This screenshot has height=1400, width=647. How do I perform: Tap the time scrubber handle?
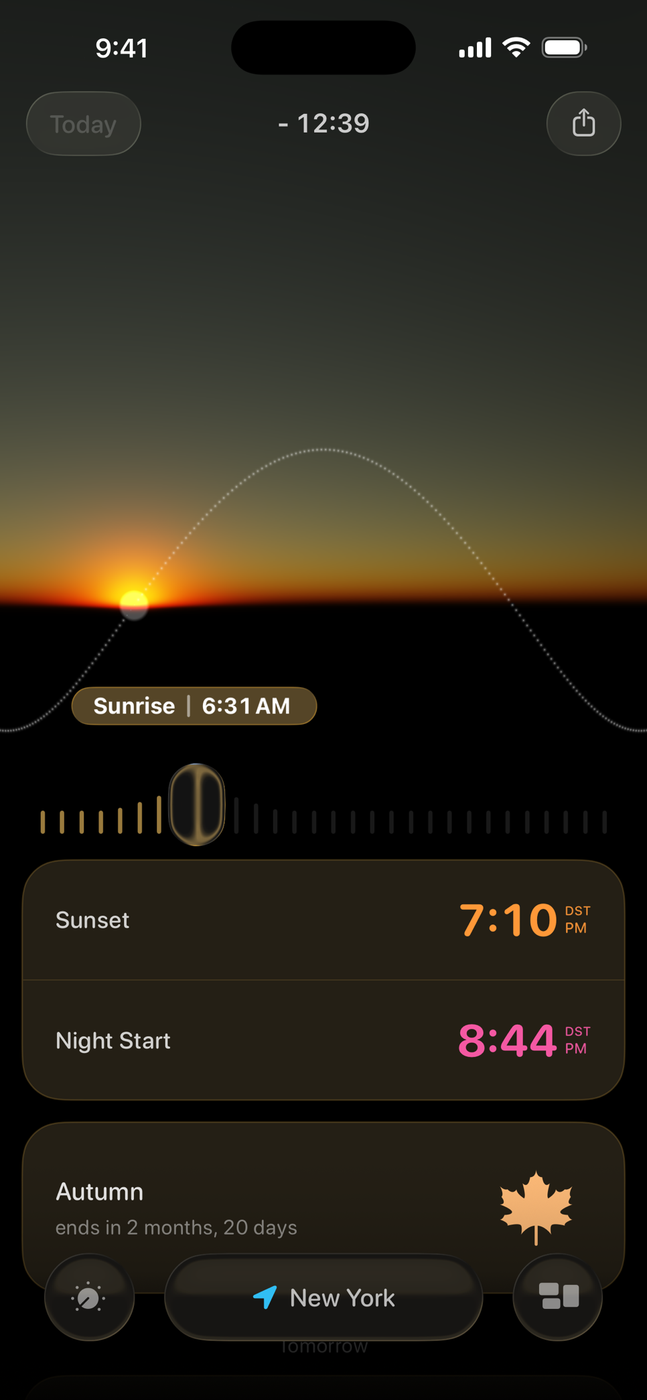click(x=197, y=805)
